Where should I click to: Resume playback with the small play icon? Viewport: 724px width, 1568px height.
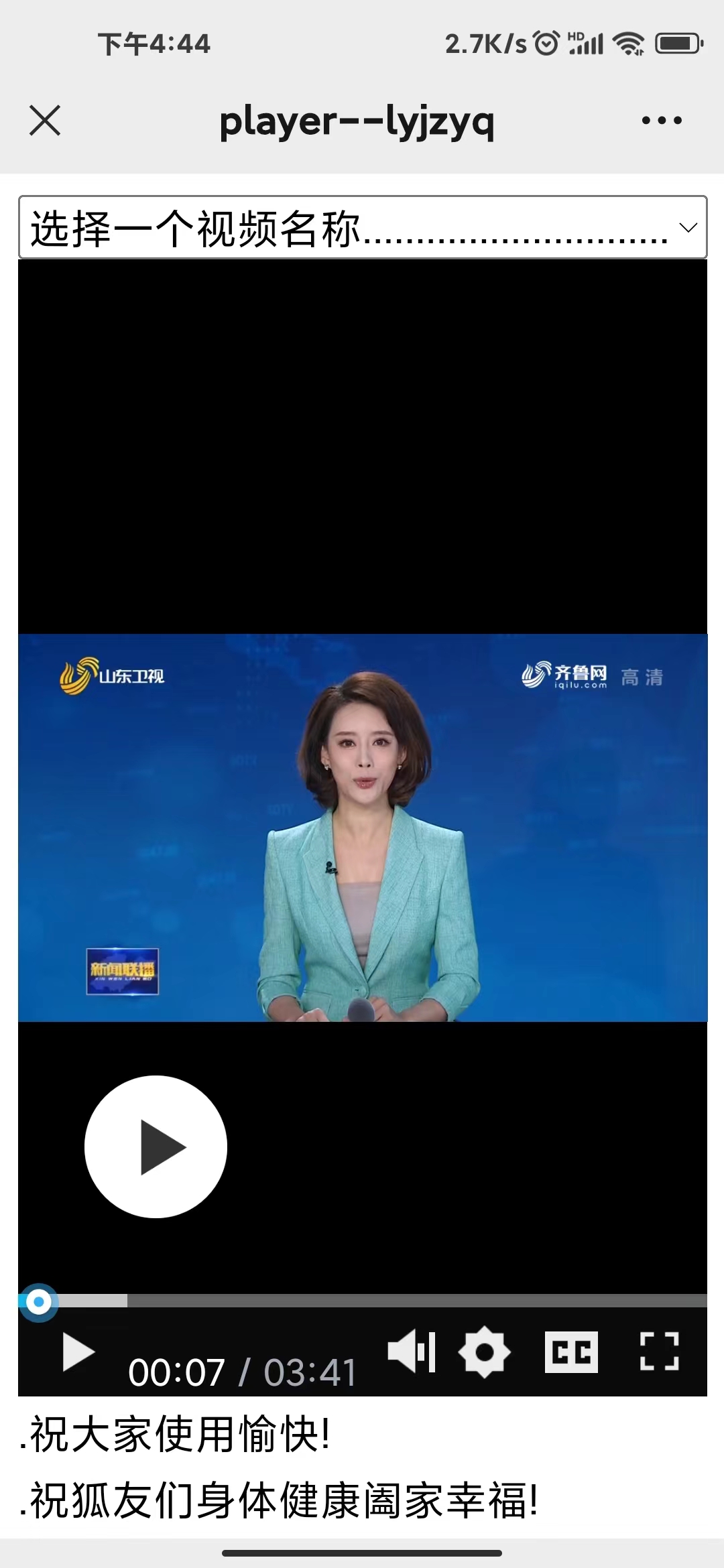(x=78, y=1352)
